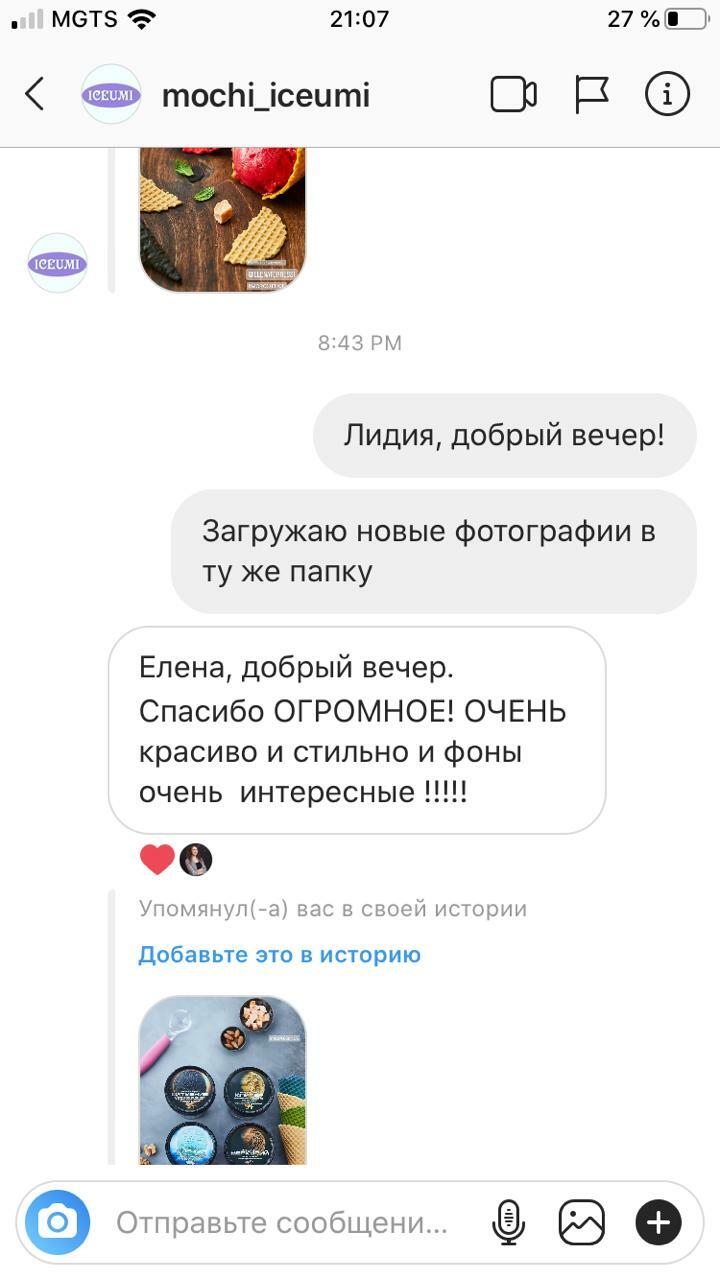Pick a photo from the gallery icon

582,1222
